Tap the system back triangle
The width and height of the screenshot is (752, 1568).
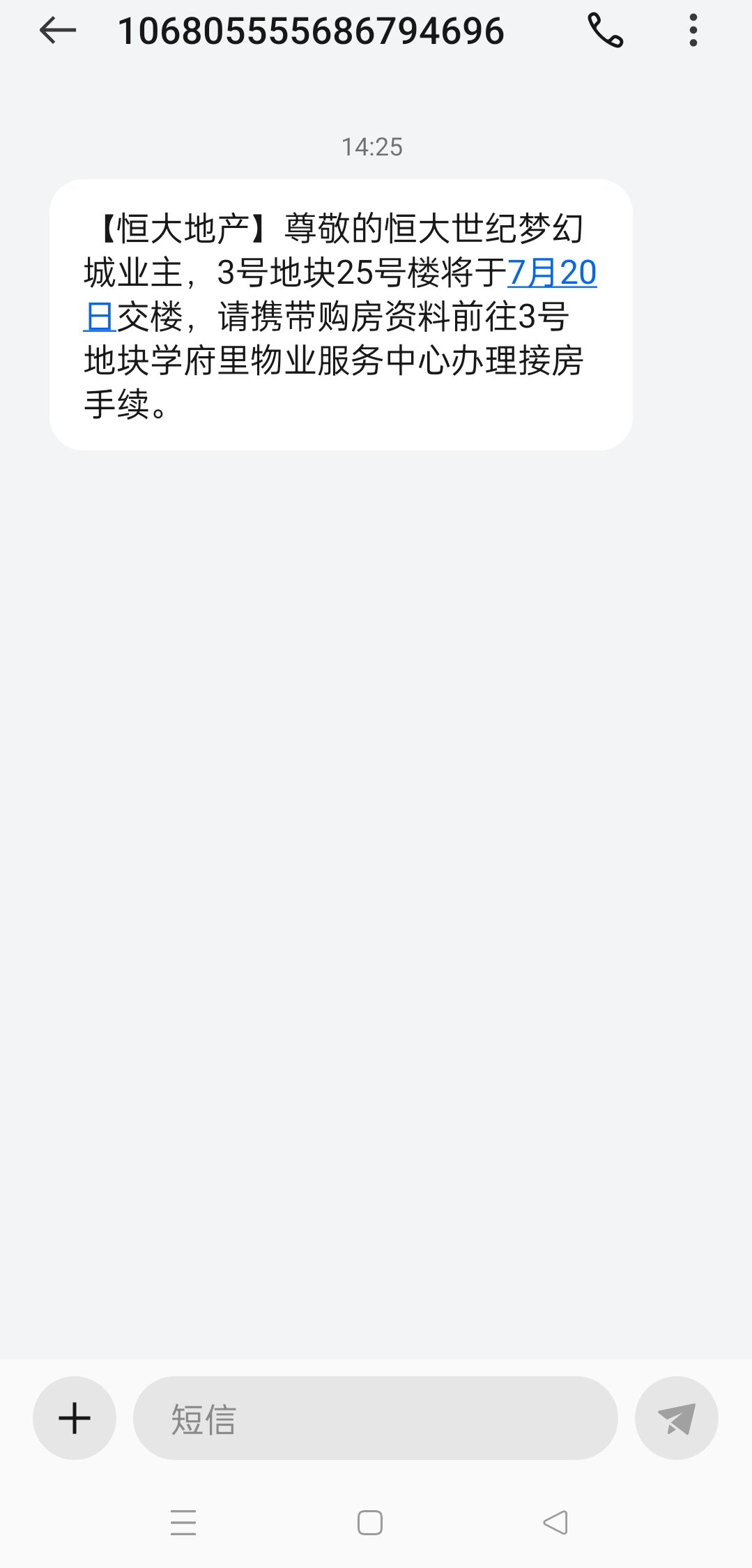555,1522
